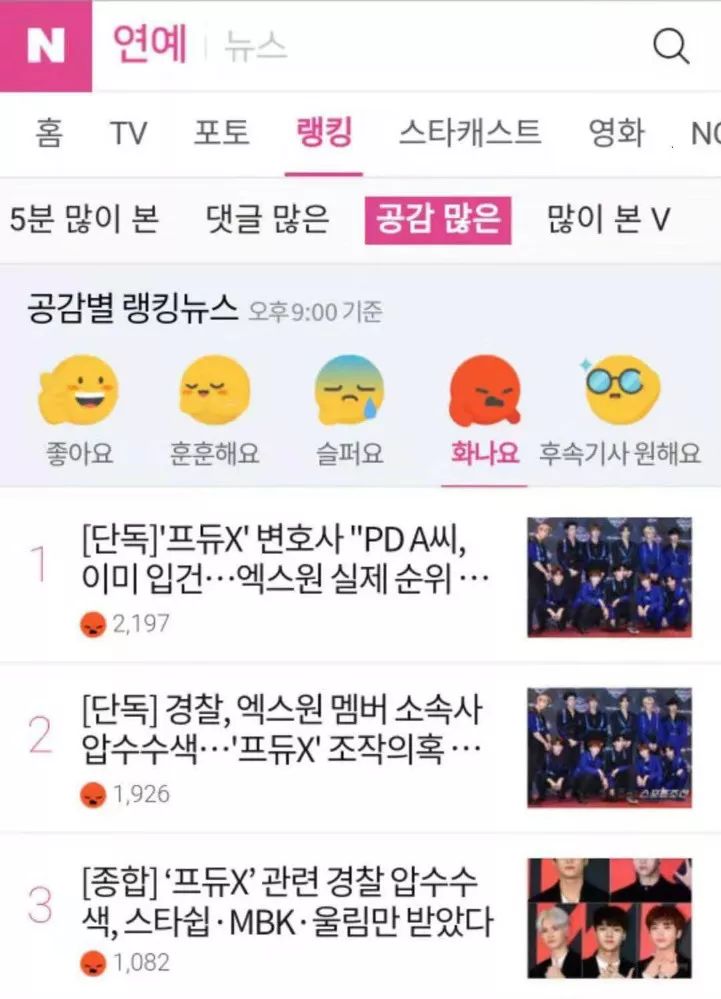Screen dimensions: 721x999
Task: Switch to the 홈 tab
Action: [x=48, y=133]
